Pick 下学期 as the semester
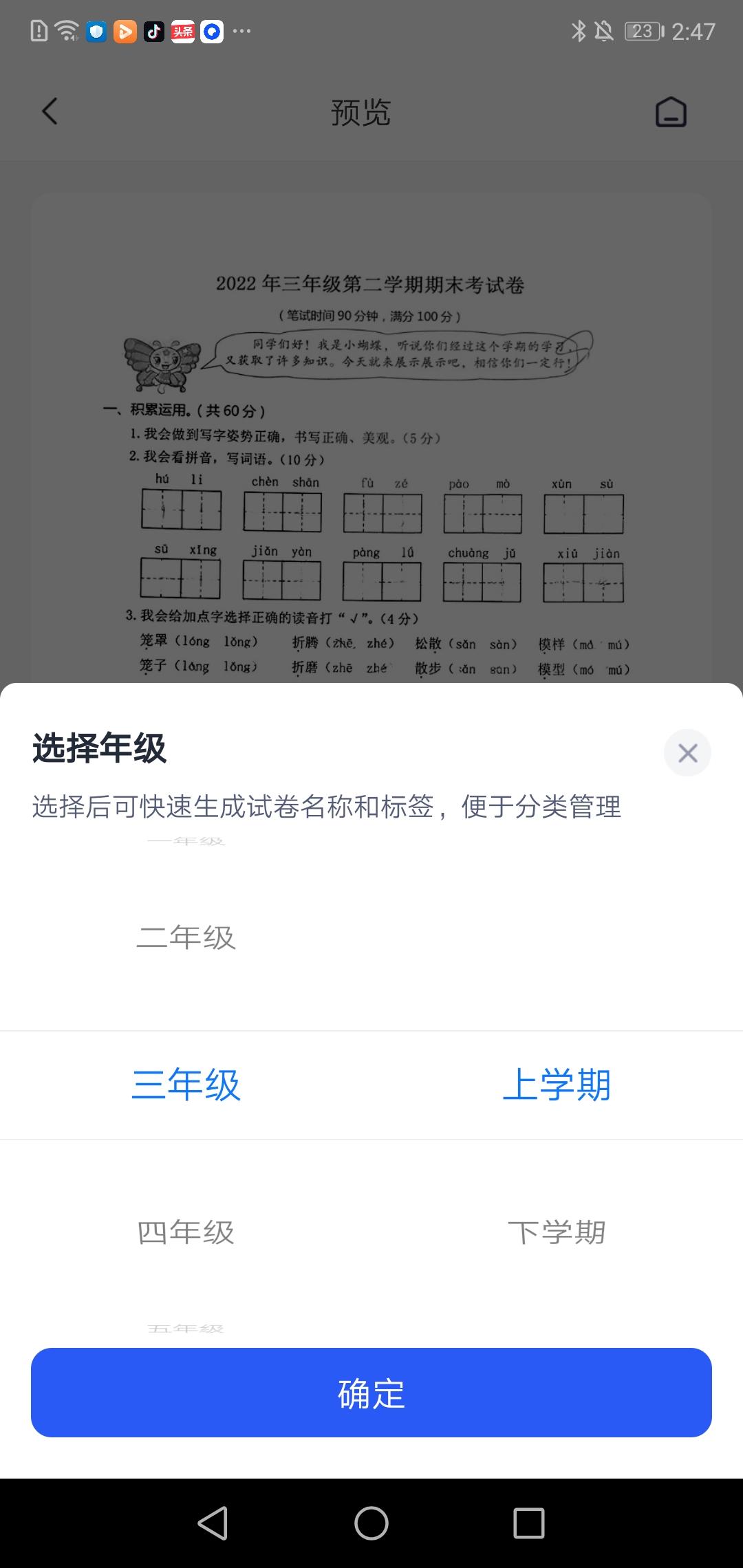 coord(557,1232)
